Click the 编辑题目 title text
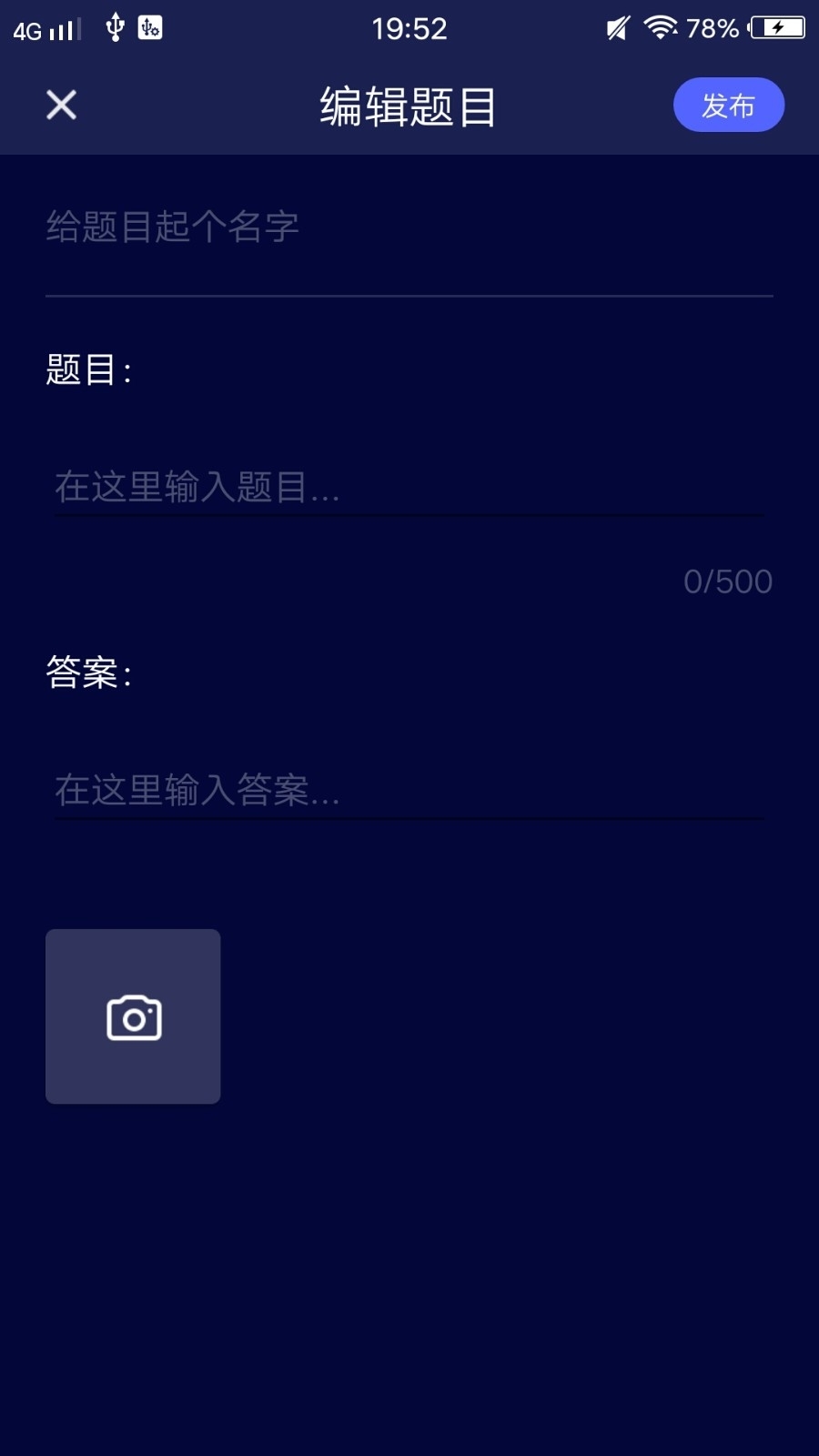The height and width of the screenshot is (1456, 819). click(409, 105)
